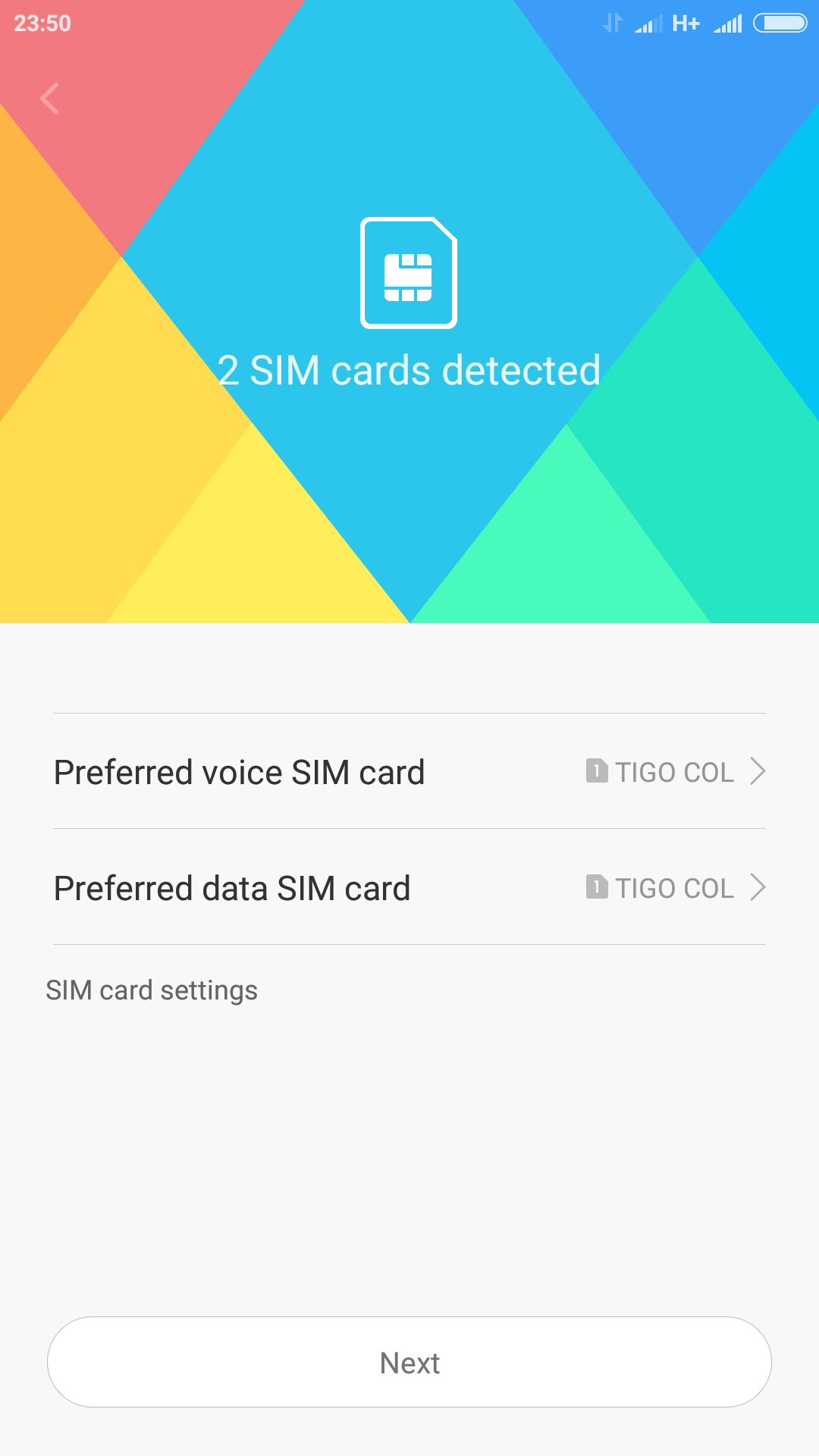Tap the Next button
The image size is (819, 1456).
(409, 1362)
